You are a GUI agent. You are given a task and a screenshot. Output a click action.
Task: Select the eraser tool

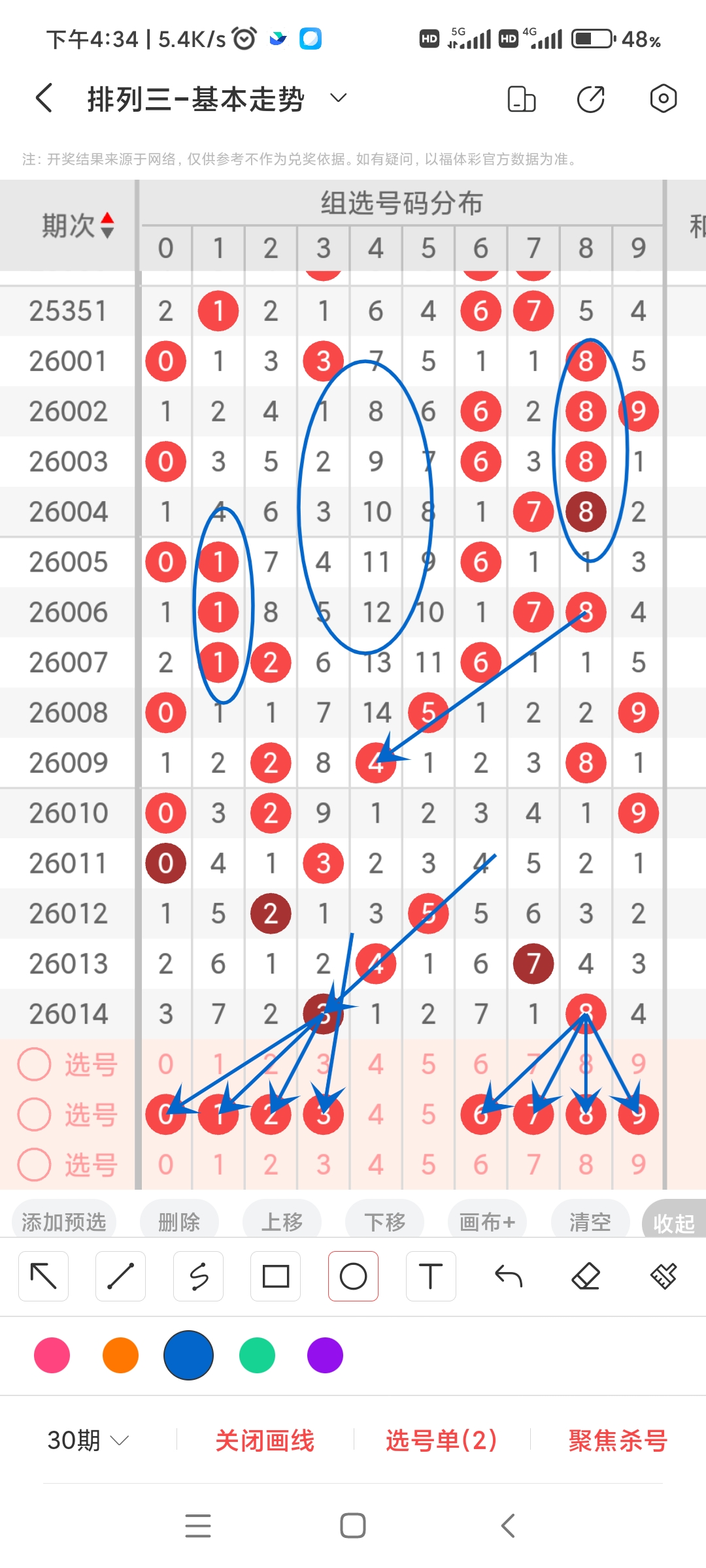click(586, 1275)
